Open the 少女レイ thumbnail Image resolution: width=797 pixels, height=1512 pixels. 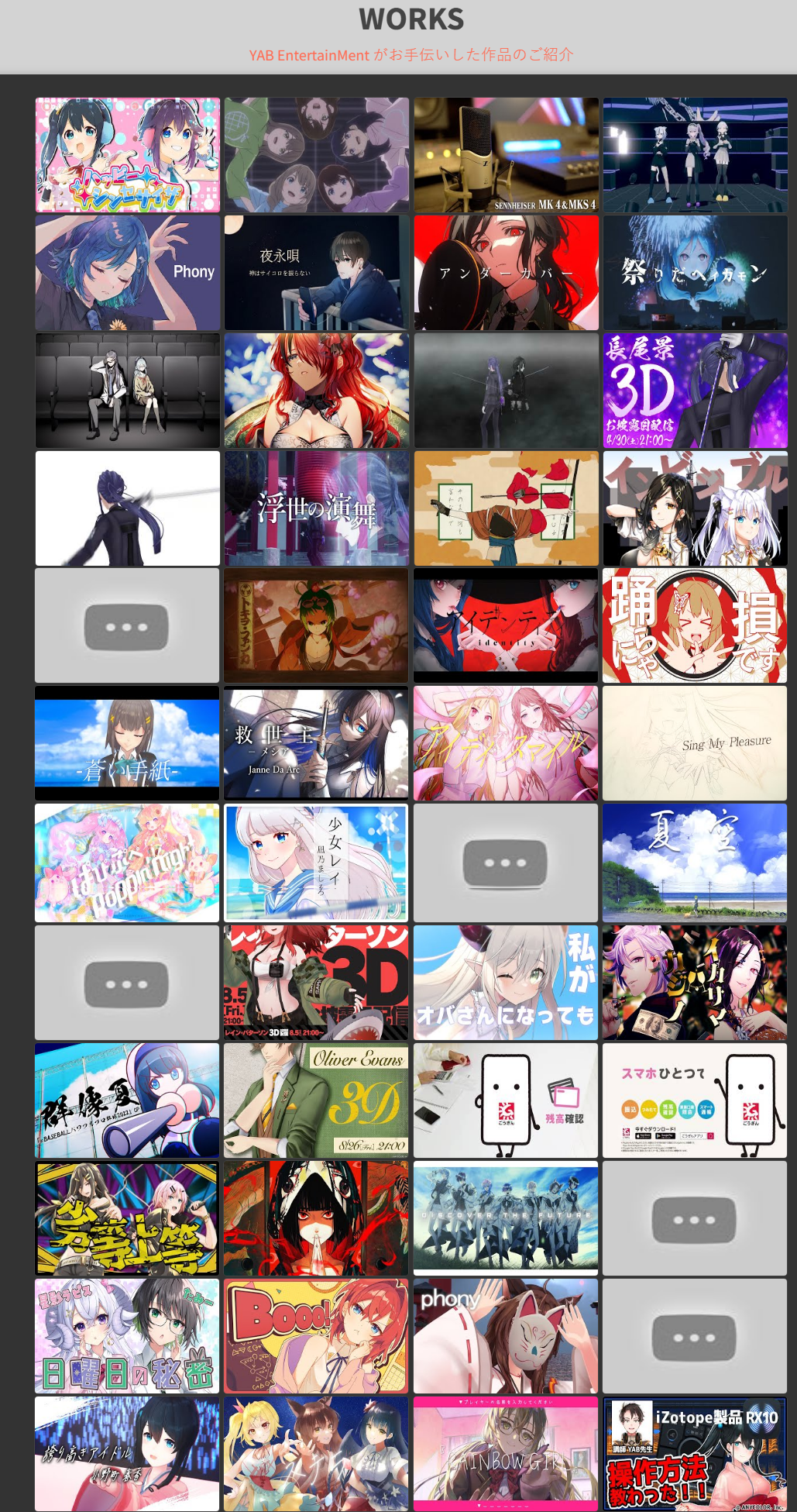point(316,863)
